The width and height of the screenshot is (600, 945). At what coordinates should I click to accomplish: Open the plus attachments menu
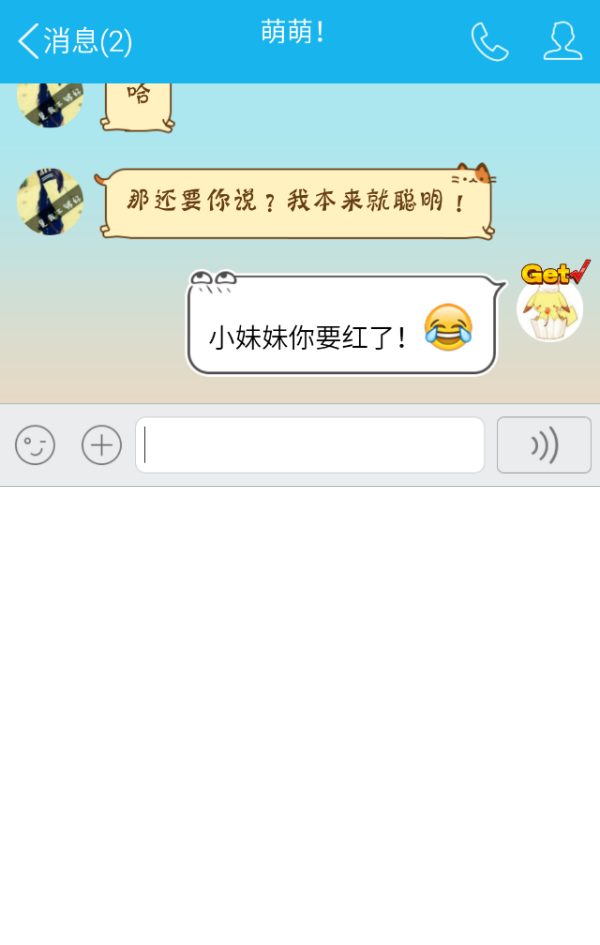(101, 445)
